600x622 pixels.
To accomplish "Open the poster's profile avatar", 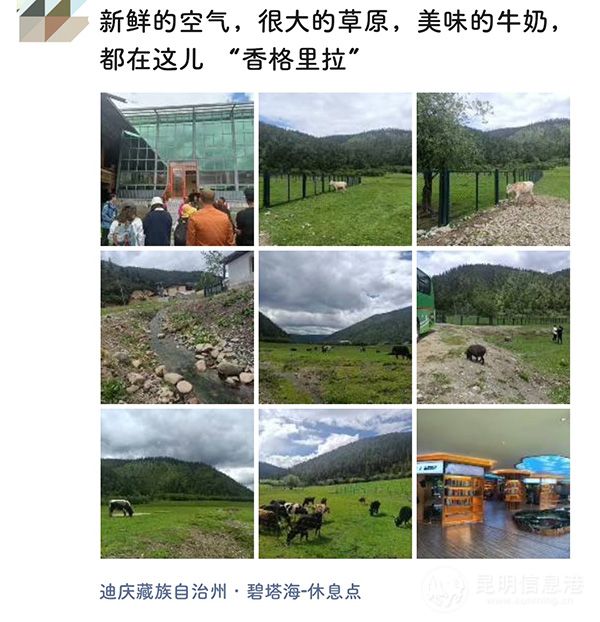I will click(52, 18).
